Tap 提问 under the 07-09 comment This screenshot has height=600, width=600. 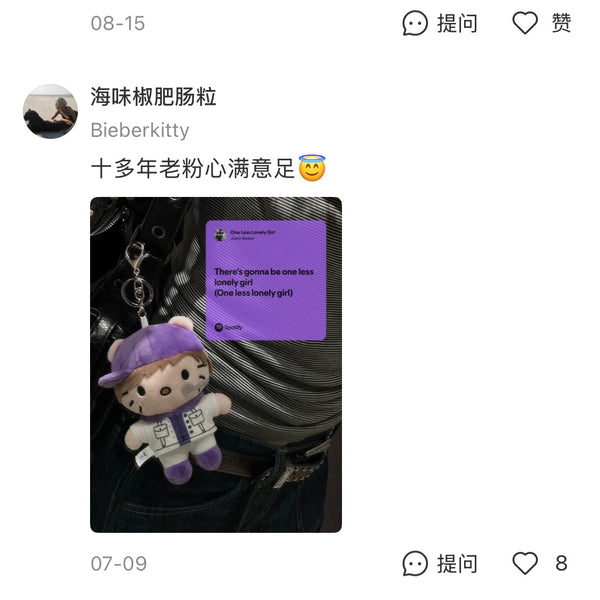tap(440, 563)
